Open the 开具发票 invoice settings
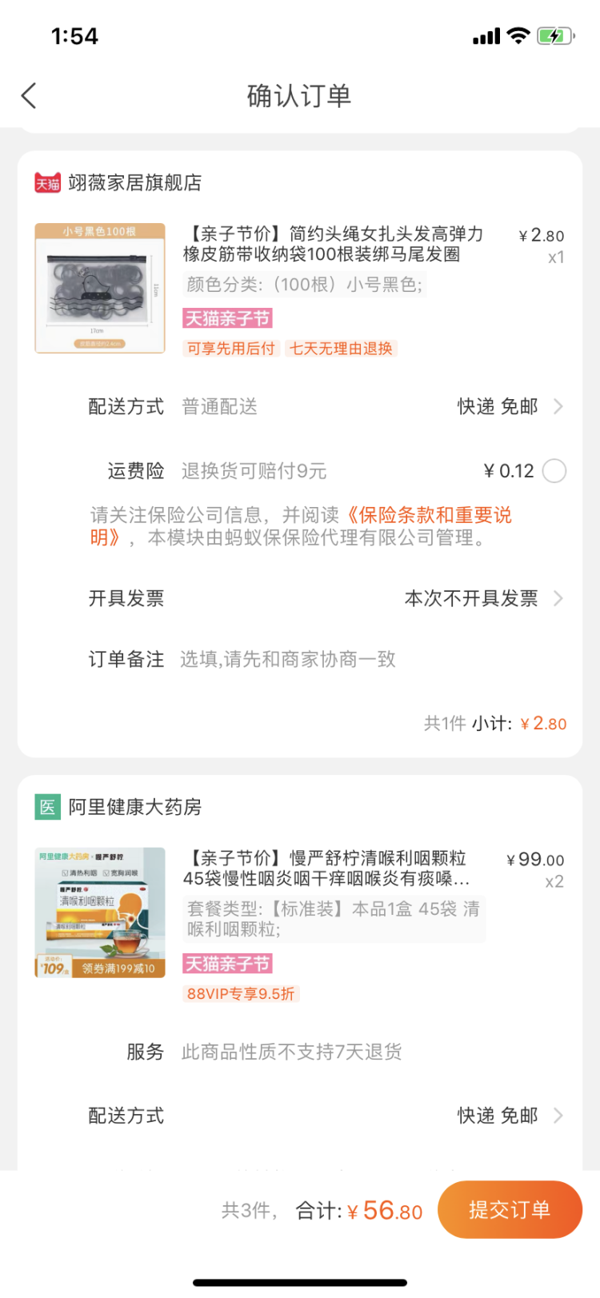Viewport: 600px width, 1298px height. 480,598
